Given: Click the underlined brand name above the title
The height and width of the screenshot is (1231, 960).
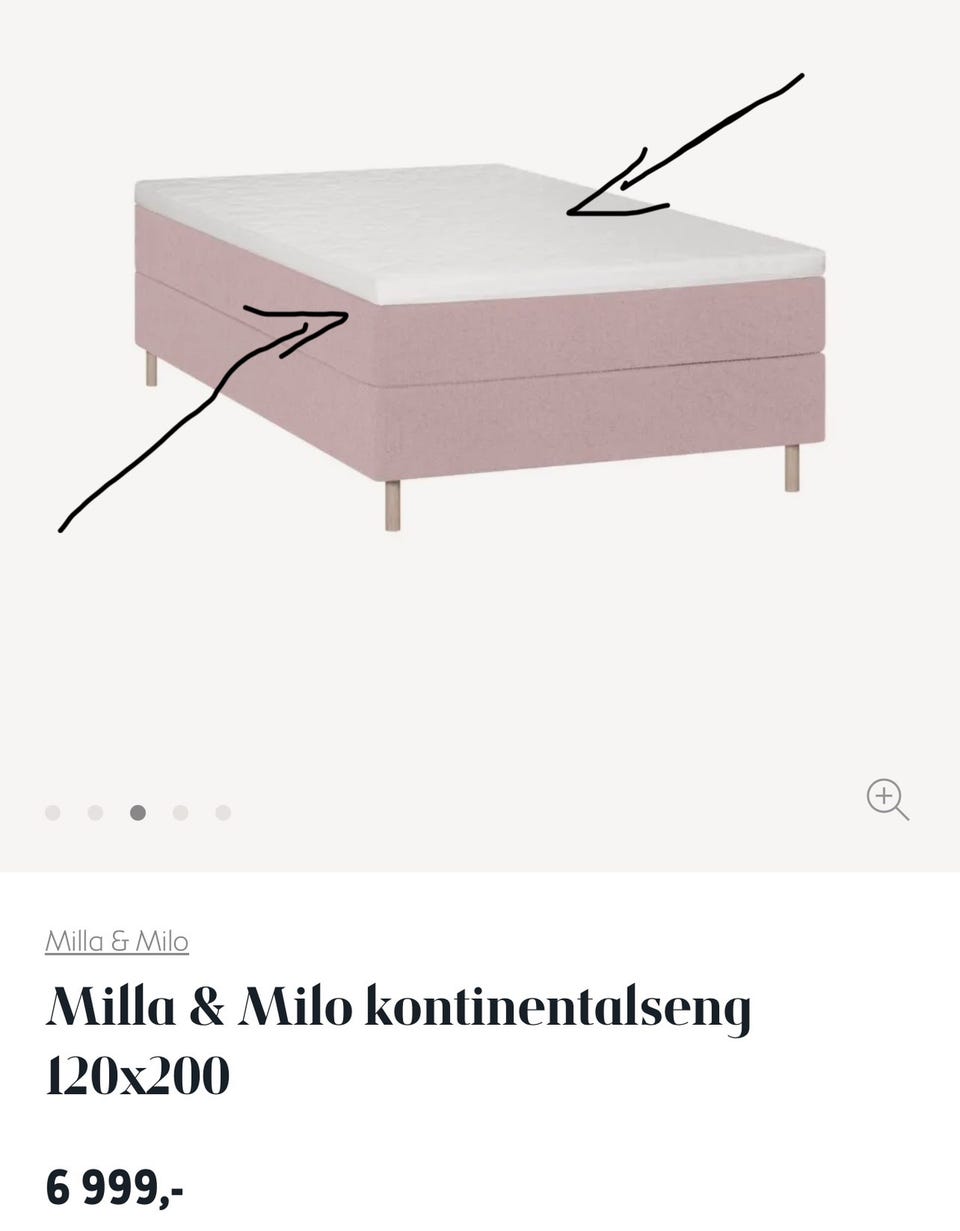Looking at the screenshot, I should pyautogui.click(x=116, y=941).
